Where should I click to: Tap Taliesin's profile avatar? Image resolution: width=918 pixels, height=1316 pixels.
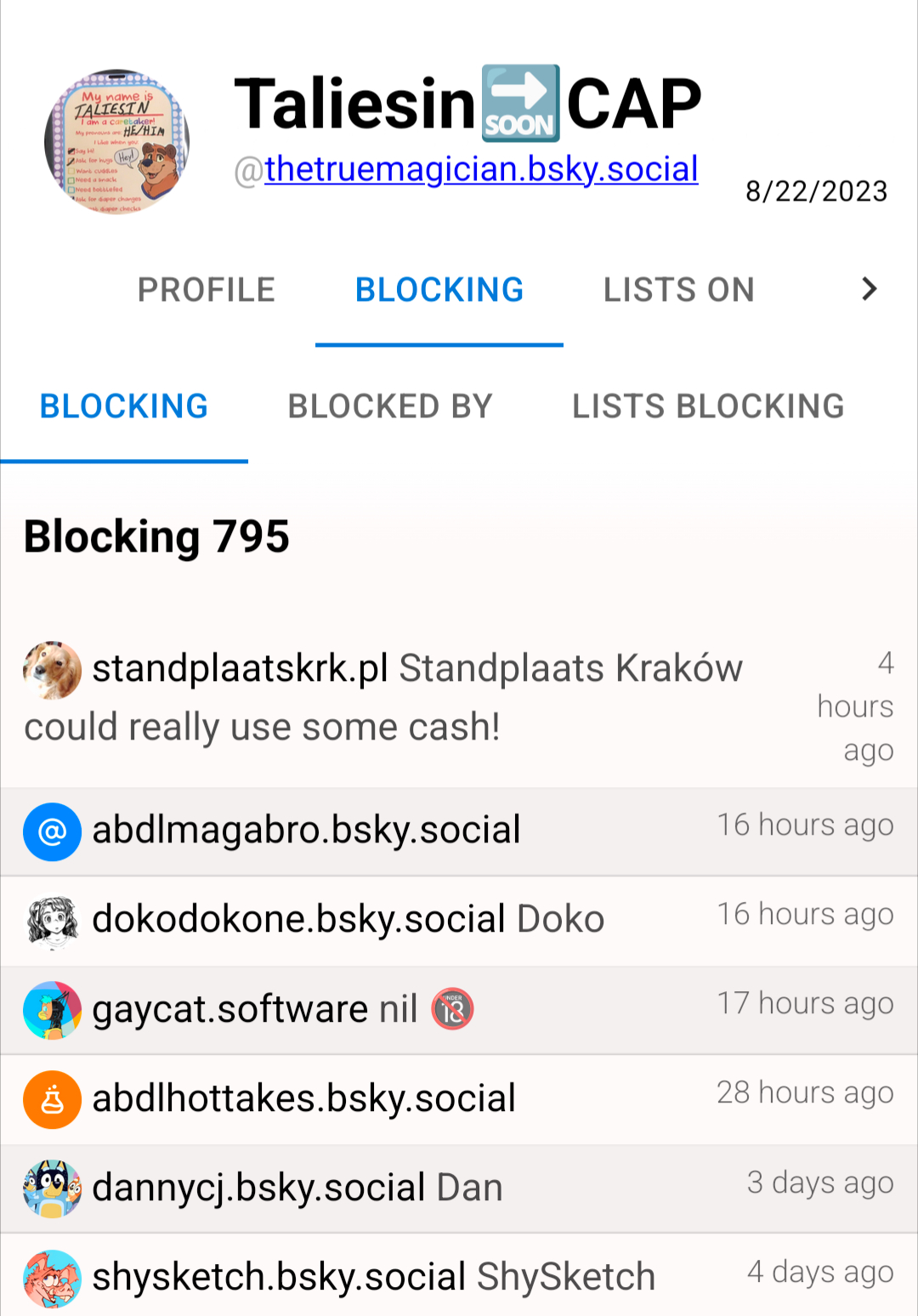[117, 142]
